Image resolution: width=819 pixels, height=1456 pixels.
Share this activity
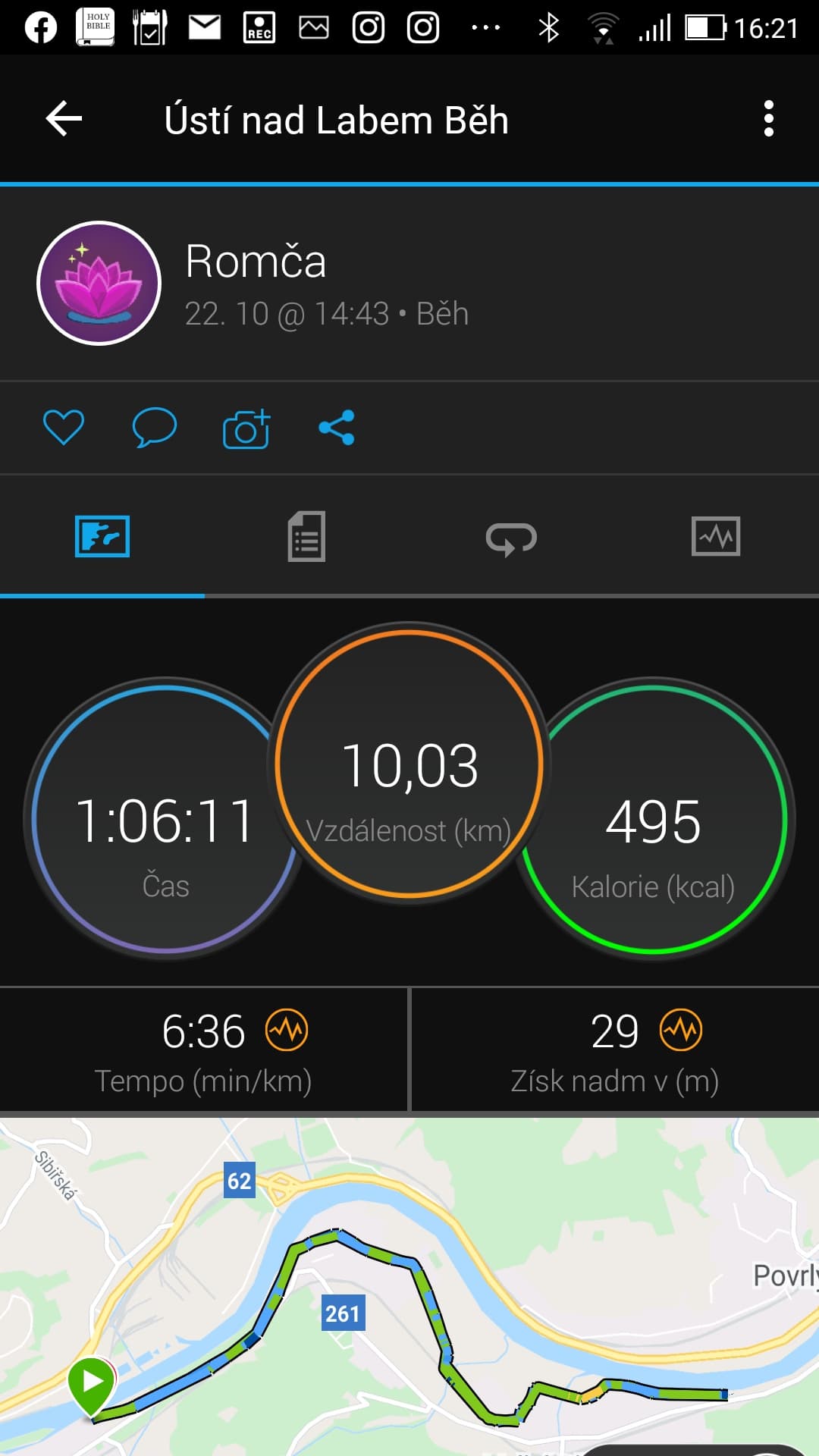pyautogui.click(x=337, y=427)
